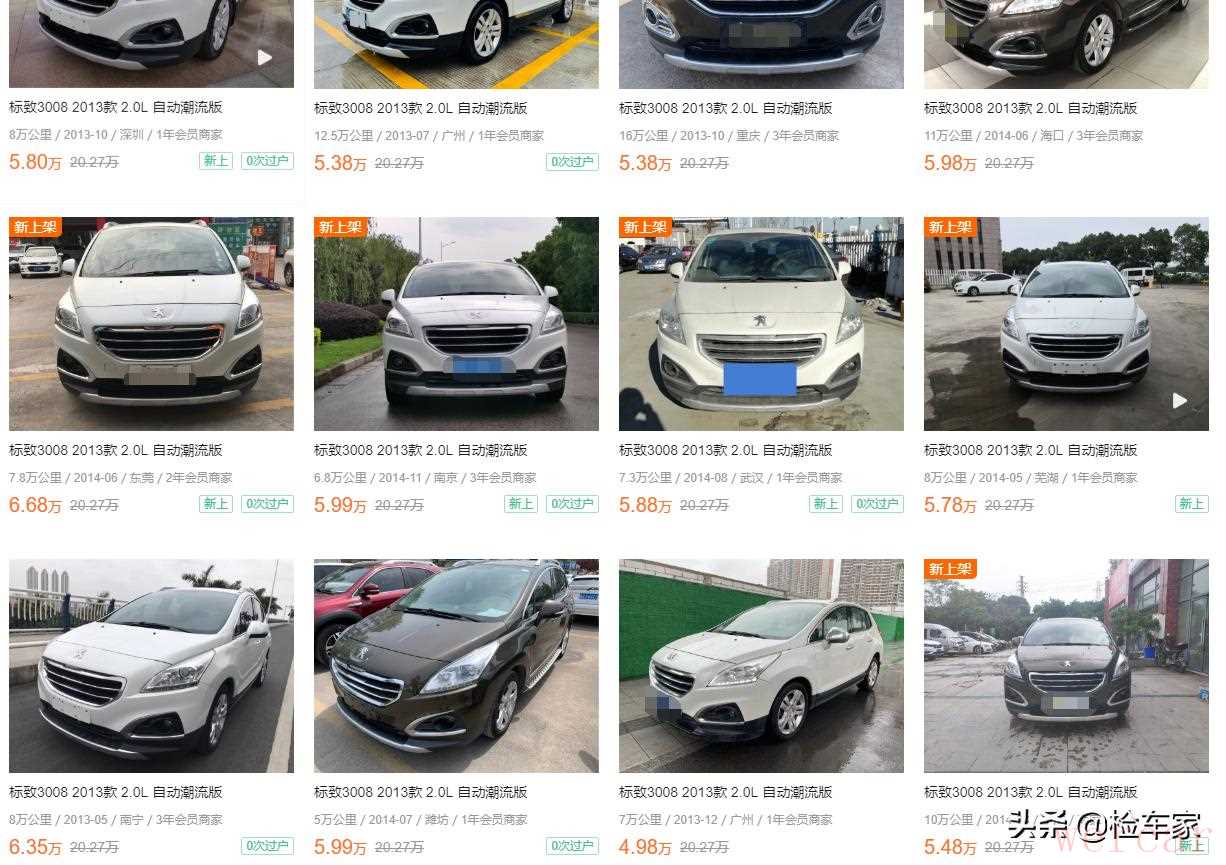1226x865 pixels.
Task: Select the 4.98万 Guangzhou 7万公里 listing
Action: (725, 792)
